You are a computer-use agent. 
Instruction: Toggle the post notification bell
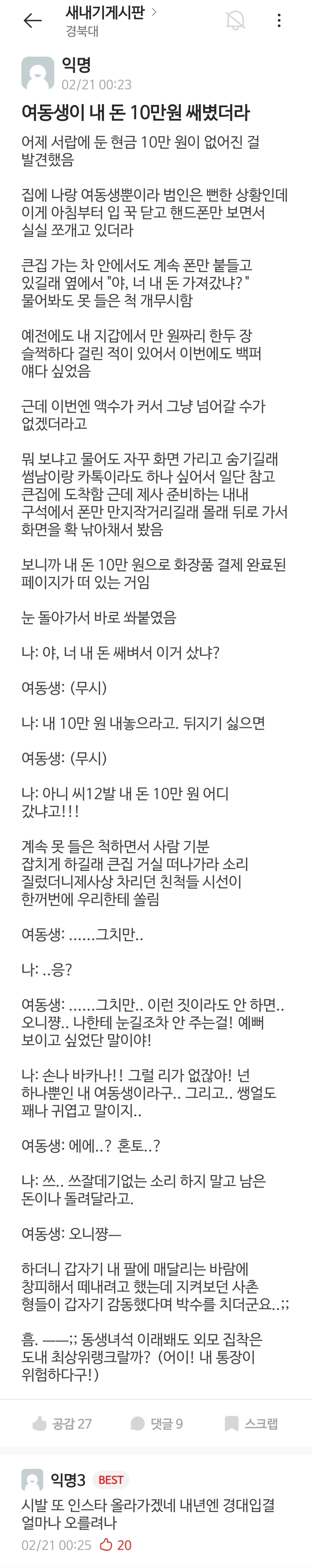click(x=235, y=21)
